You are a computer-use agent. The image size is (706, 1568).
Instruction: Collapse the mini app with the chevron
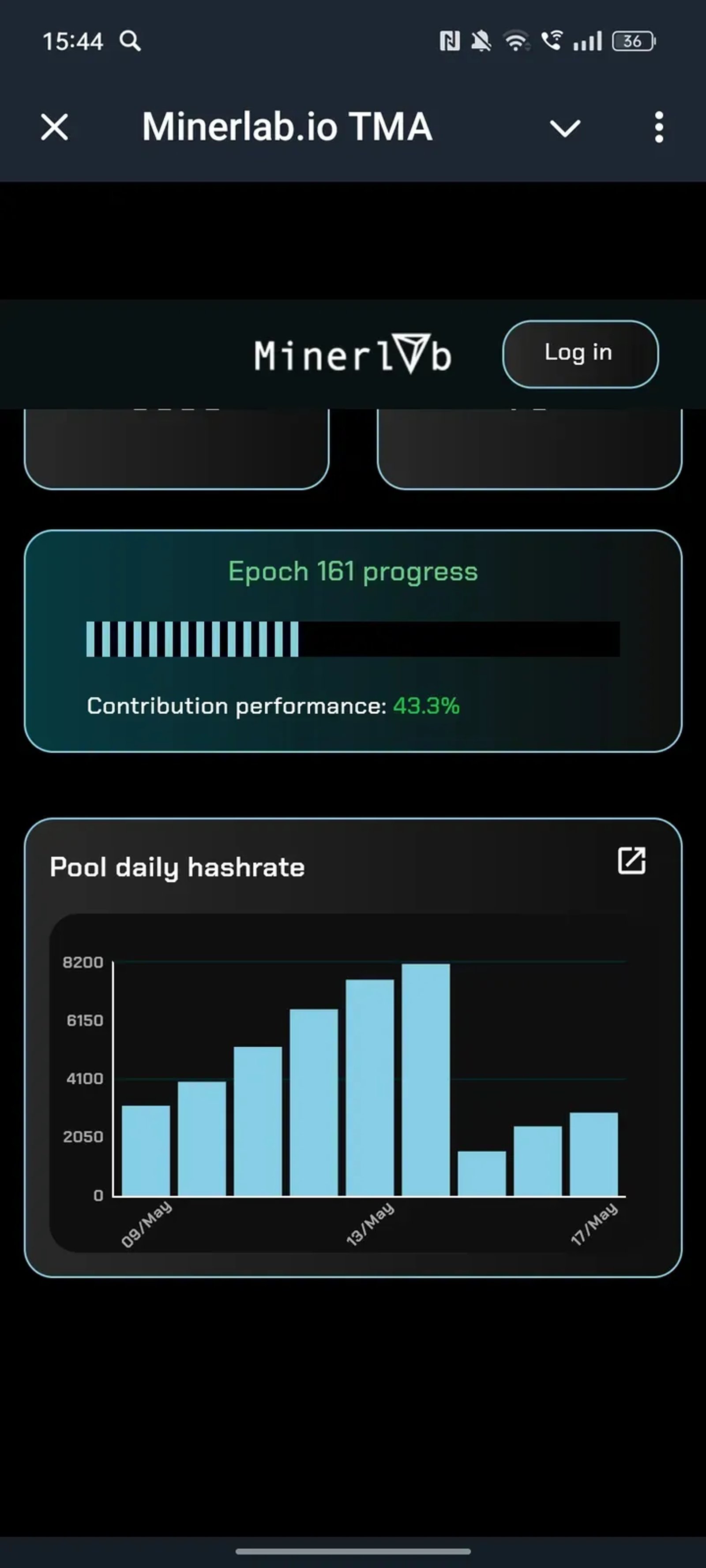point(565,127)
